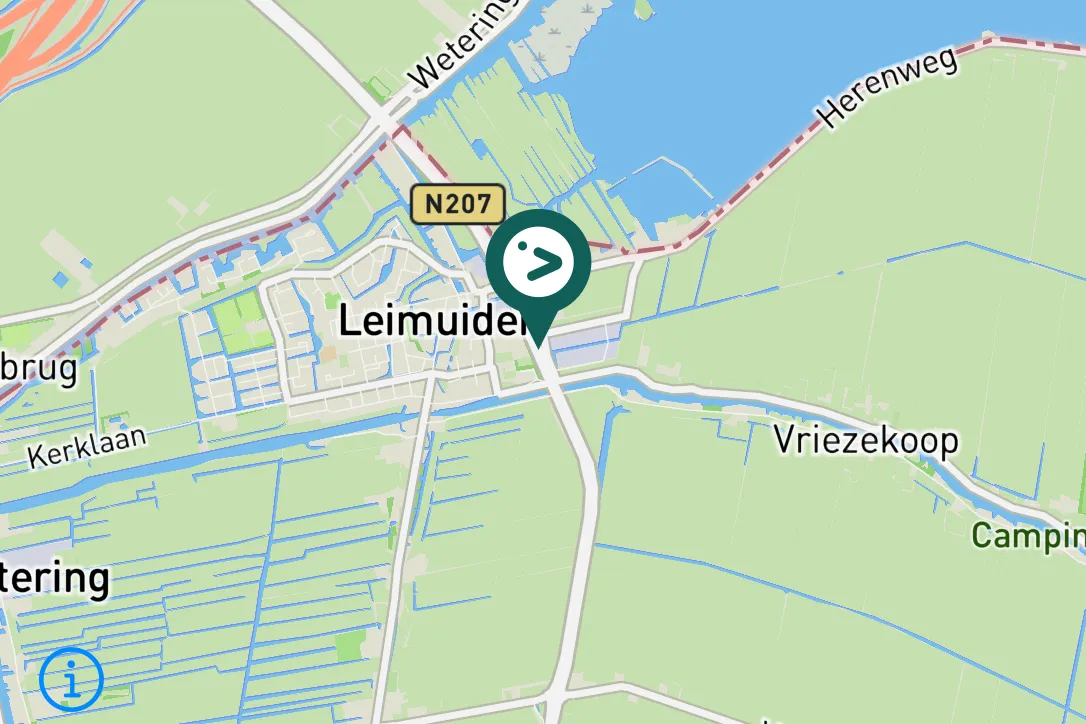This screenshot has height=724, width=1086.
Task: Open the map info icon
Action: click(x=71, y=680)
